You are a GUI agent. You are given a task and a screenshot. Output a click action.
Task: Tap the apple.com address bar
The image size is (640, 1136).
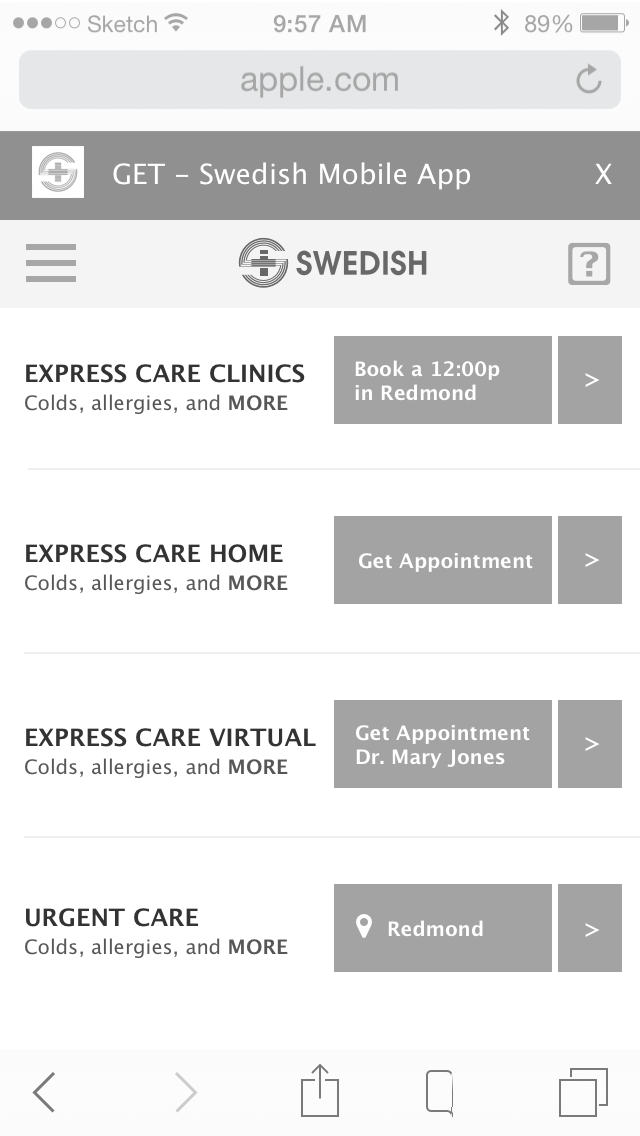tap(320, 80)
